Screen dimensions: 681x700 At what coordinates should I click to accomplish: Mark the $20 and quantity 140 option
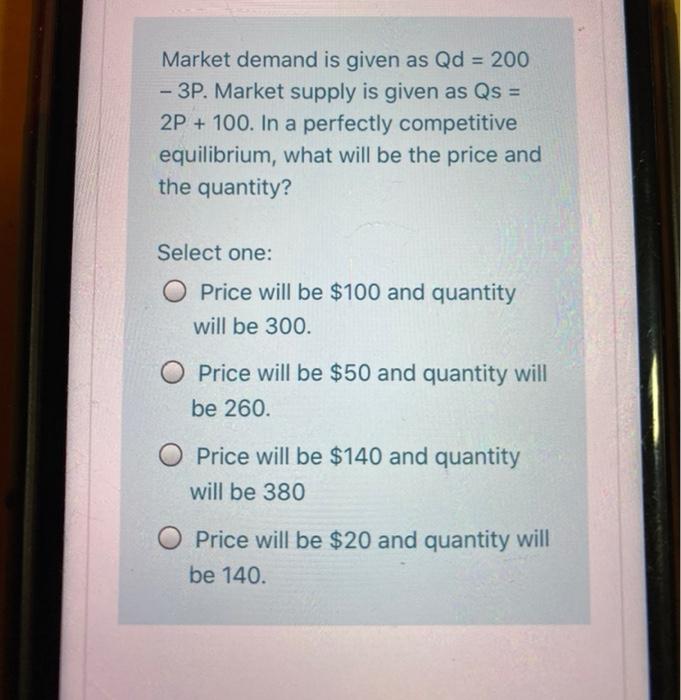tap(170, 541)
